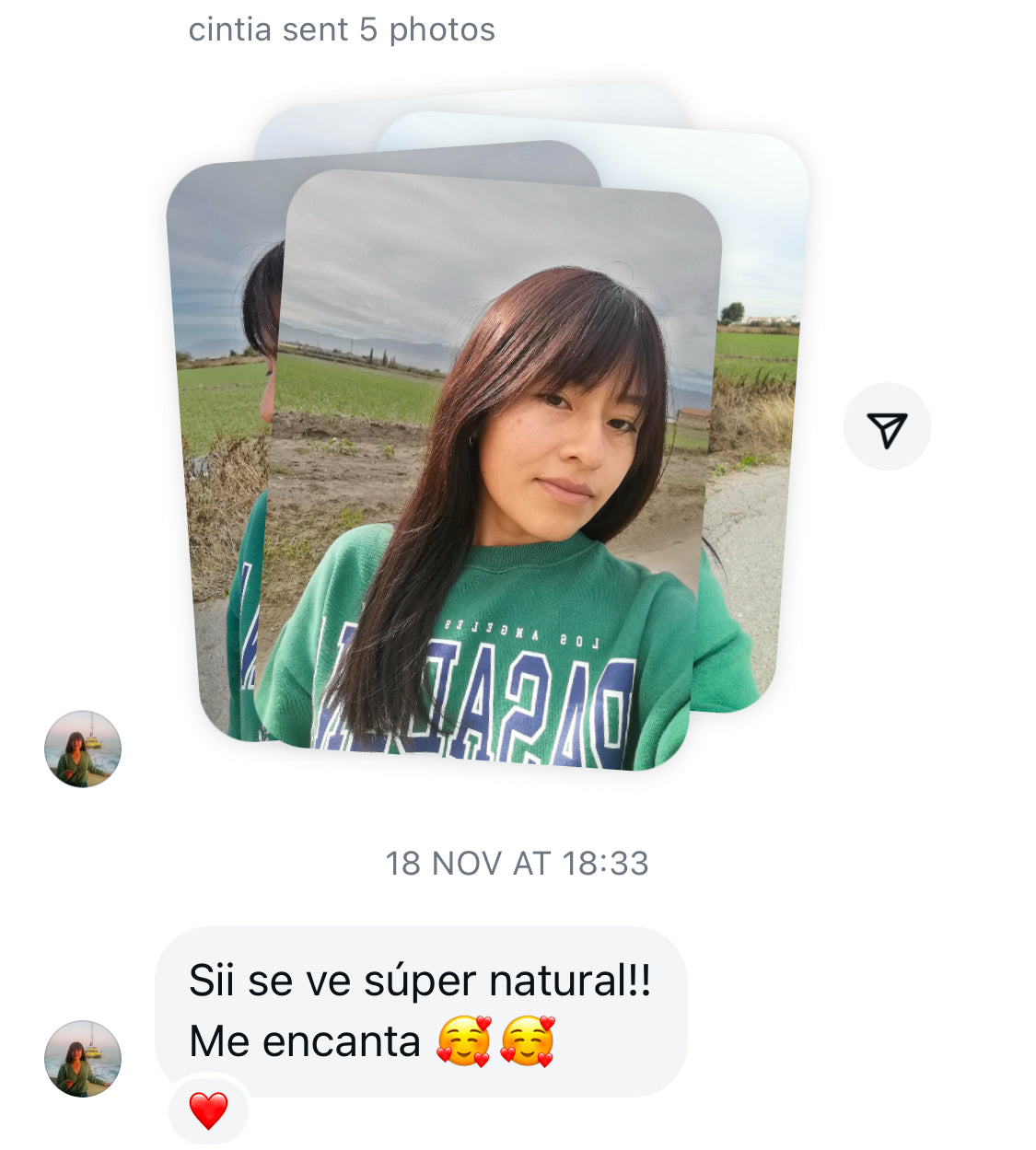Open the stack of 5 photos from cintia
This screenshot has width=1036, height=1150.
(x=497, y=470)
